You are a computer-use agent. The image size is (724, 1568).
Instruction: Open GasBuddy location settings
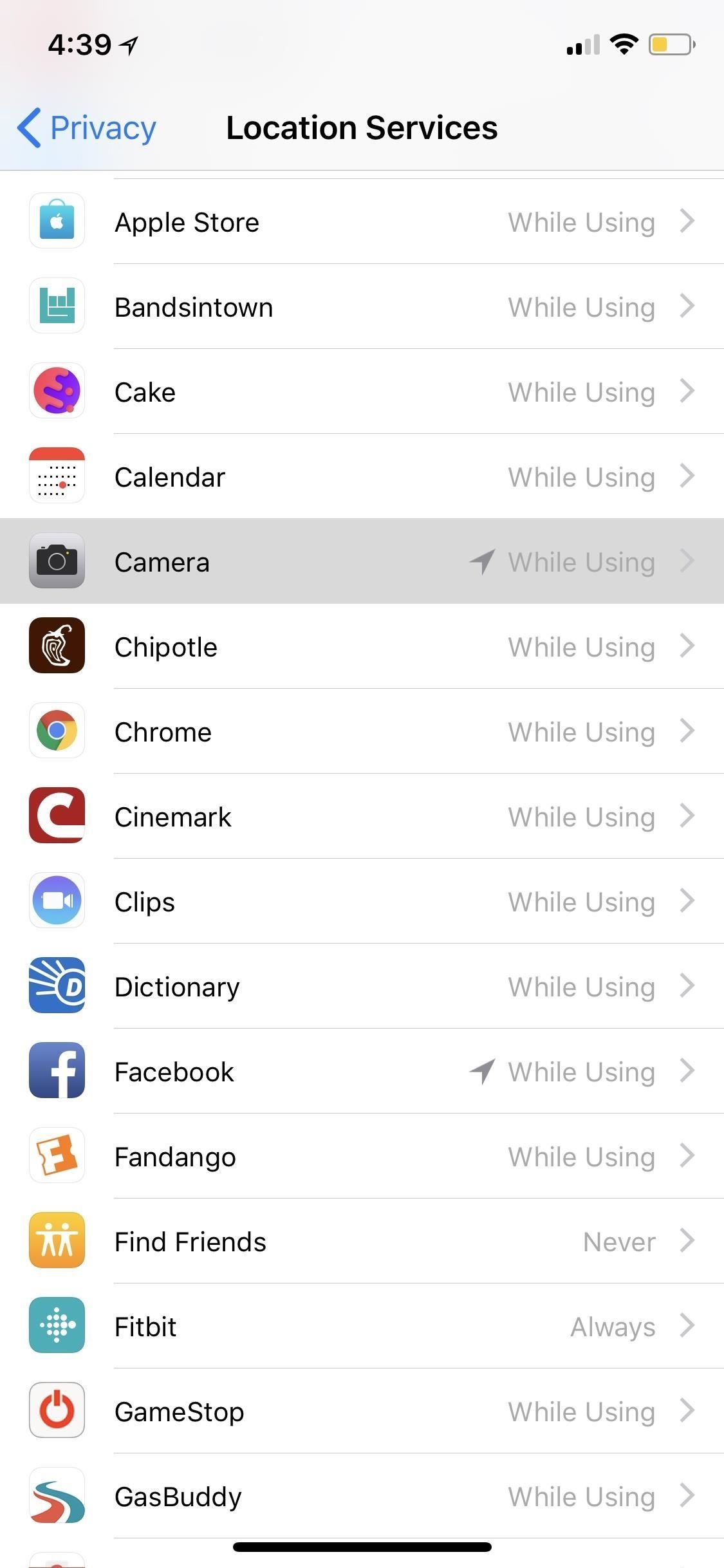[362, 1497]
